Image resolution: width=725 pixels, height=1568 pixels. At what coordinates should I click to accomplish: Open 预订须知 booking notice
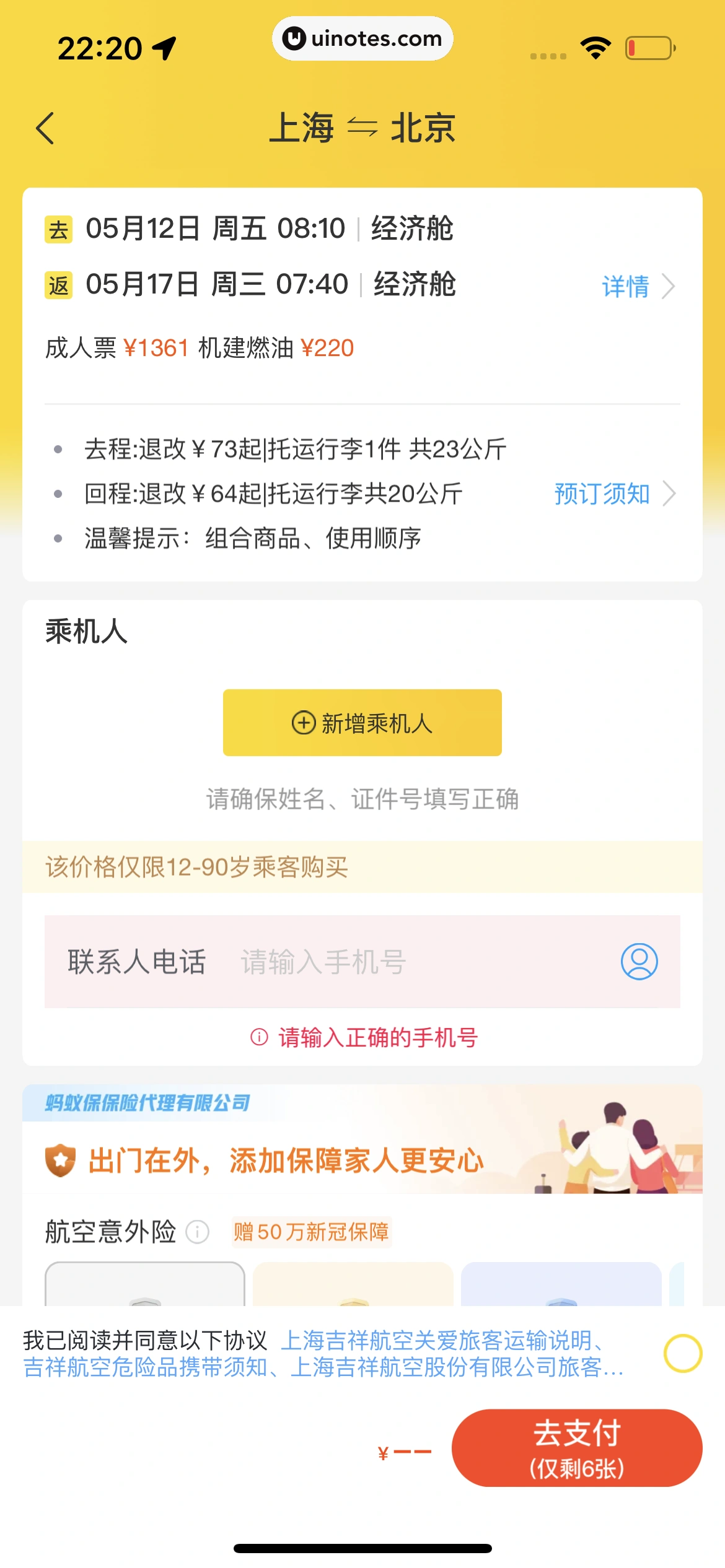point(613,494)
